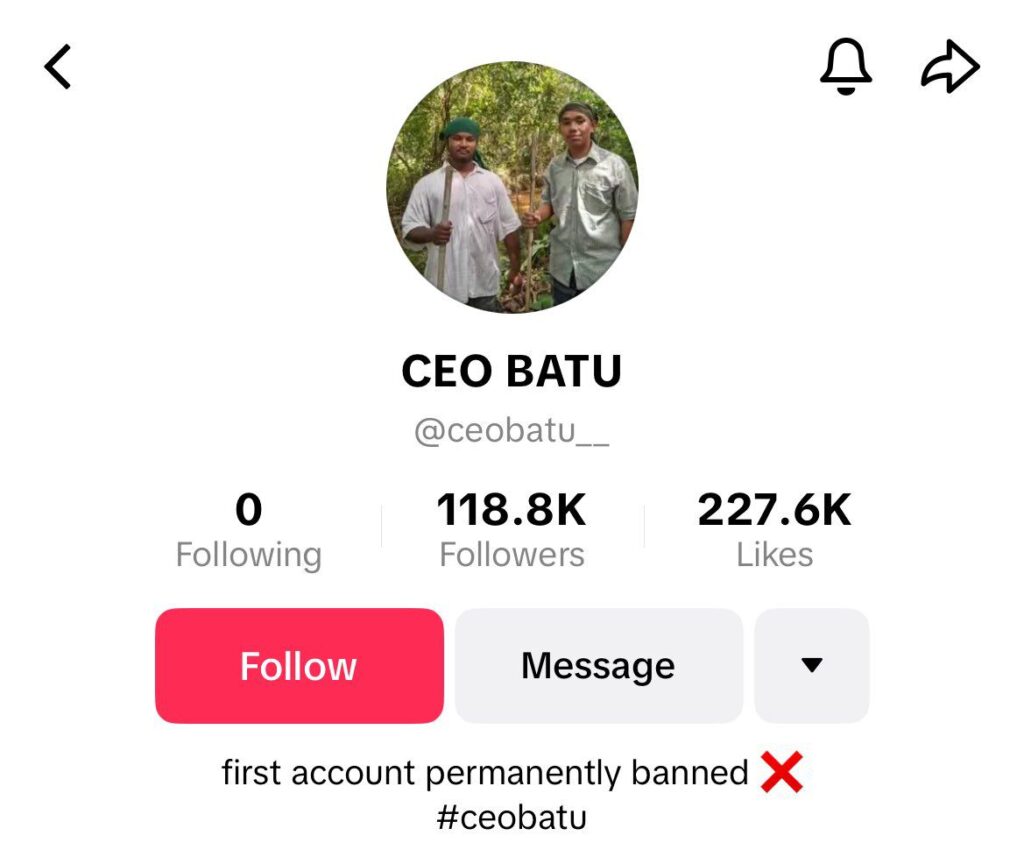The width and height of the screenshot is (1024, 864).
Task: Expand the suggested accounts dropdown arrow
Action: (x=811, y=666)
